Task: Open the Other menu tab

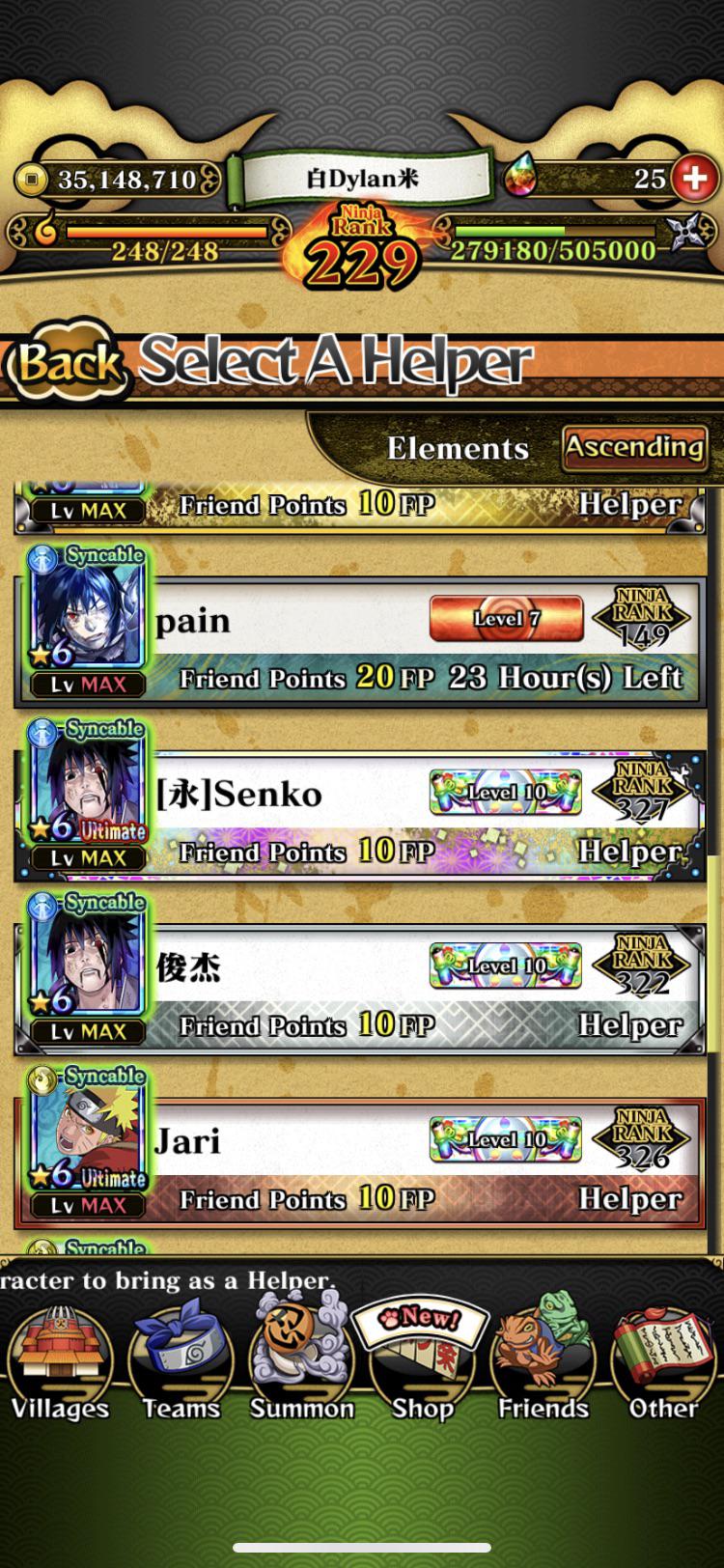Action: (663, 1363)
